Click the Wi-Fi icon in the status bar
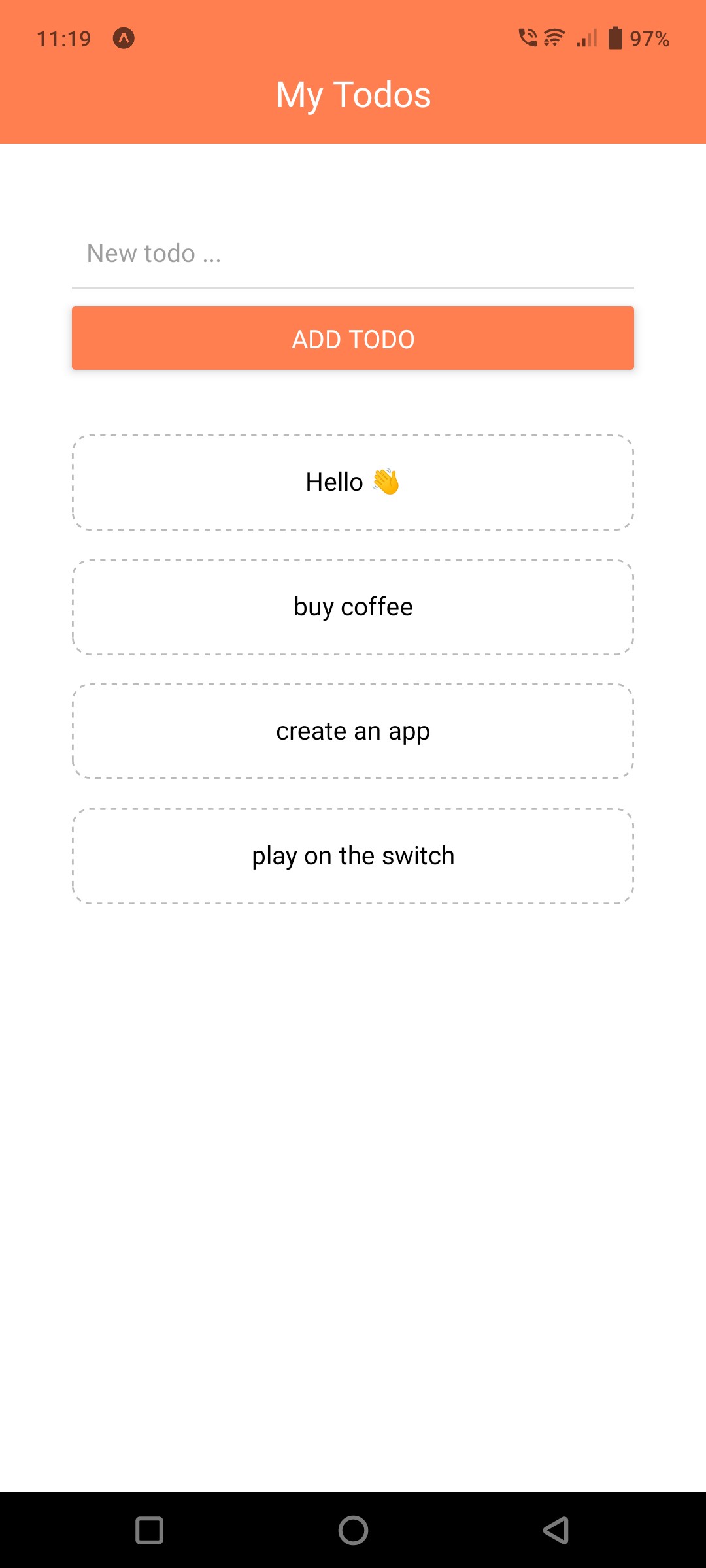The width and height of the screenshot is (706, 1568). pyautogui.click(x=552, y=37)
